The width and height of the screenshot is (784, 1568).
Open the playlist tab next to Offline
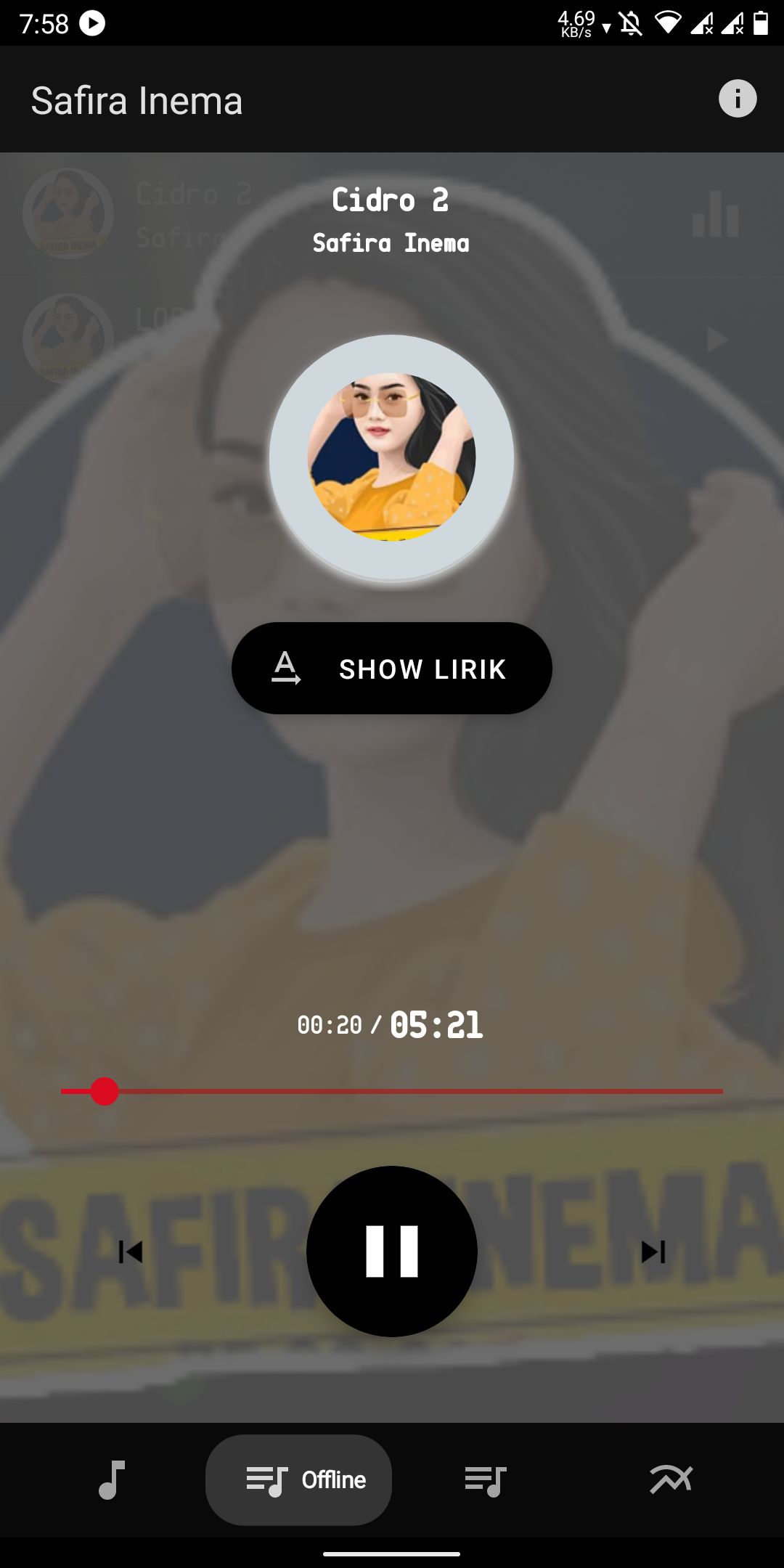click(485, 1479)
